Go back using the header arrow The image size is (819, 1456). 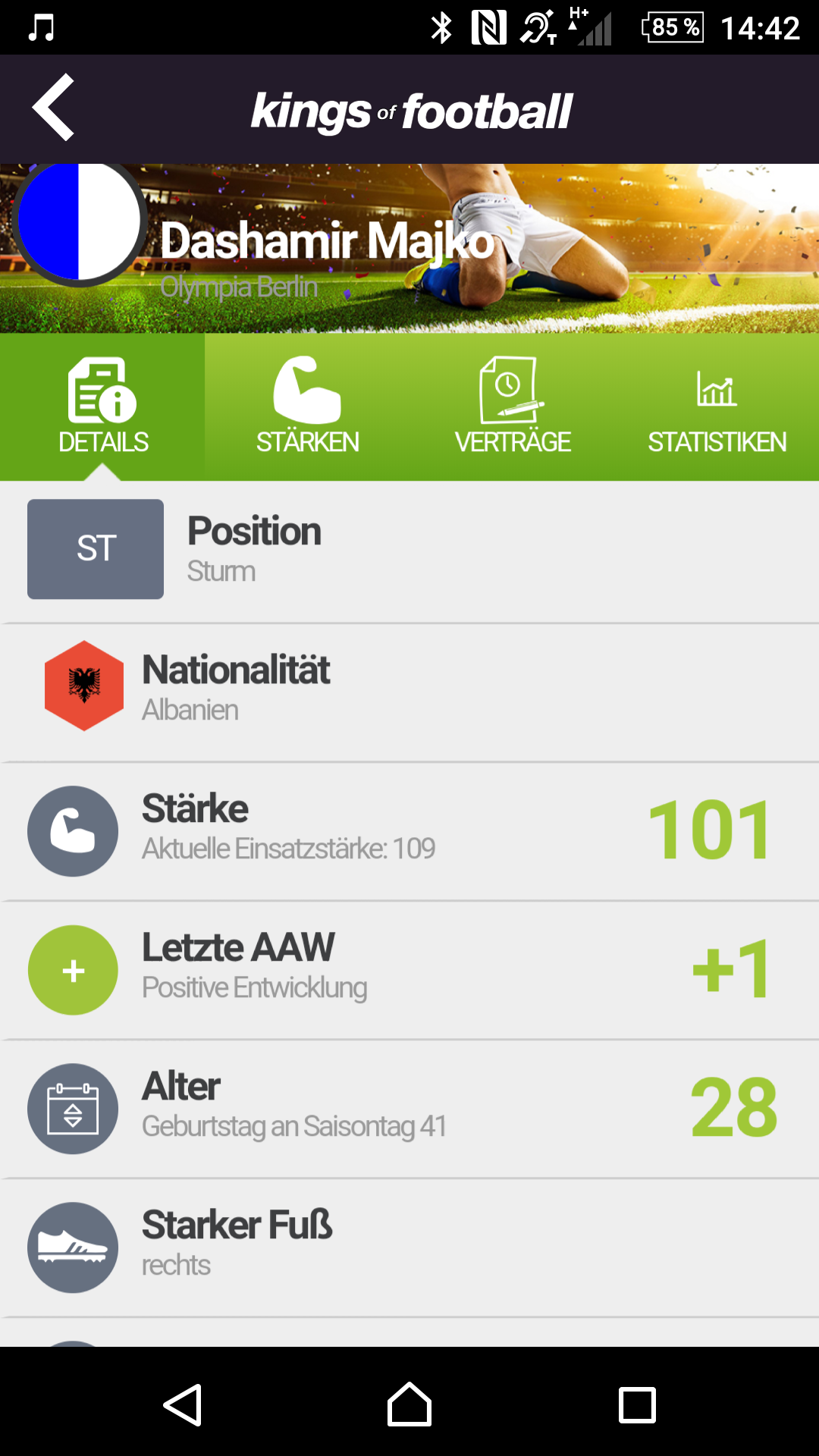pyautogui.click(x=53, y=108)
